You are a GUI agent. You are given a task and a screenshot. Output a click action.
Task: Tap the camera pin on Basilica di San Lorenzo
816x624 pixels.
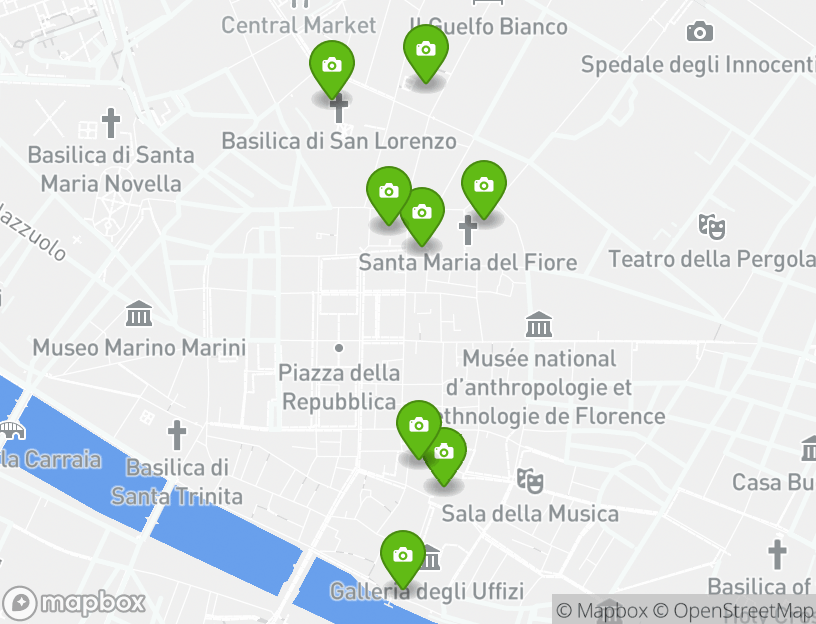click(332, 66)
